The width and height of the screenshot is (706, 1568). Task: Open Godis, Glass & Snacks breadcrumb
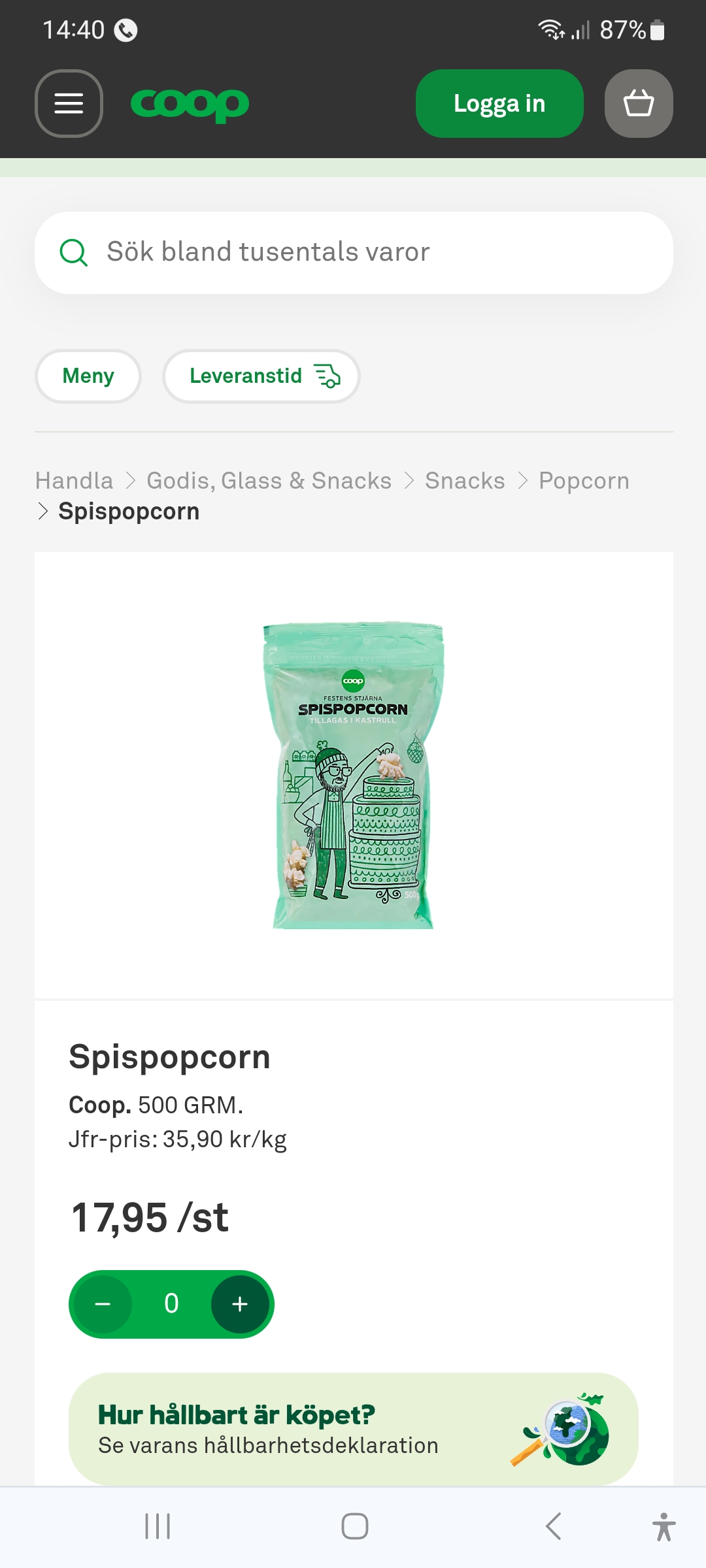[x=269, y=481]
